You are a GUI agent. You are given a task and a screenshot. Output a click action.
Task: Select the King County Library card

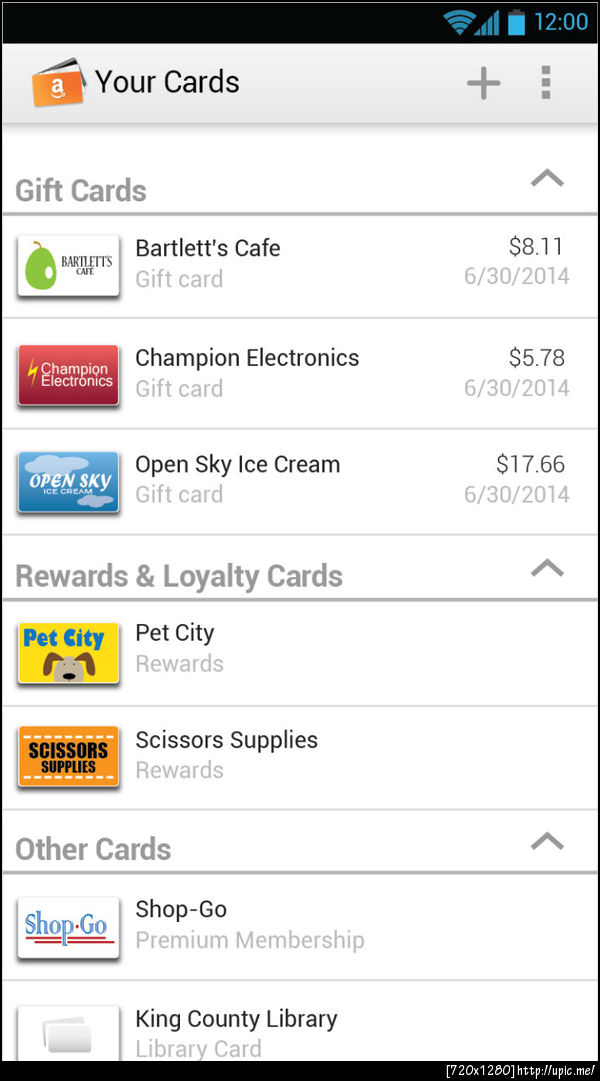(300, 1032)
